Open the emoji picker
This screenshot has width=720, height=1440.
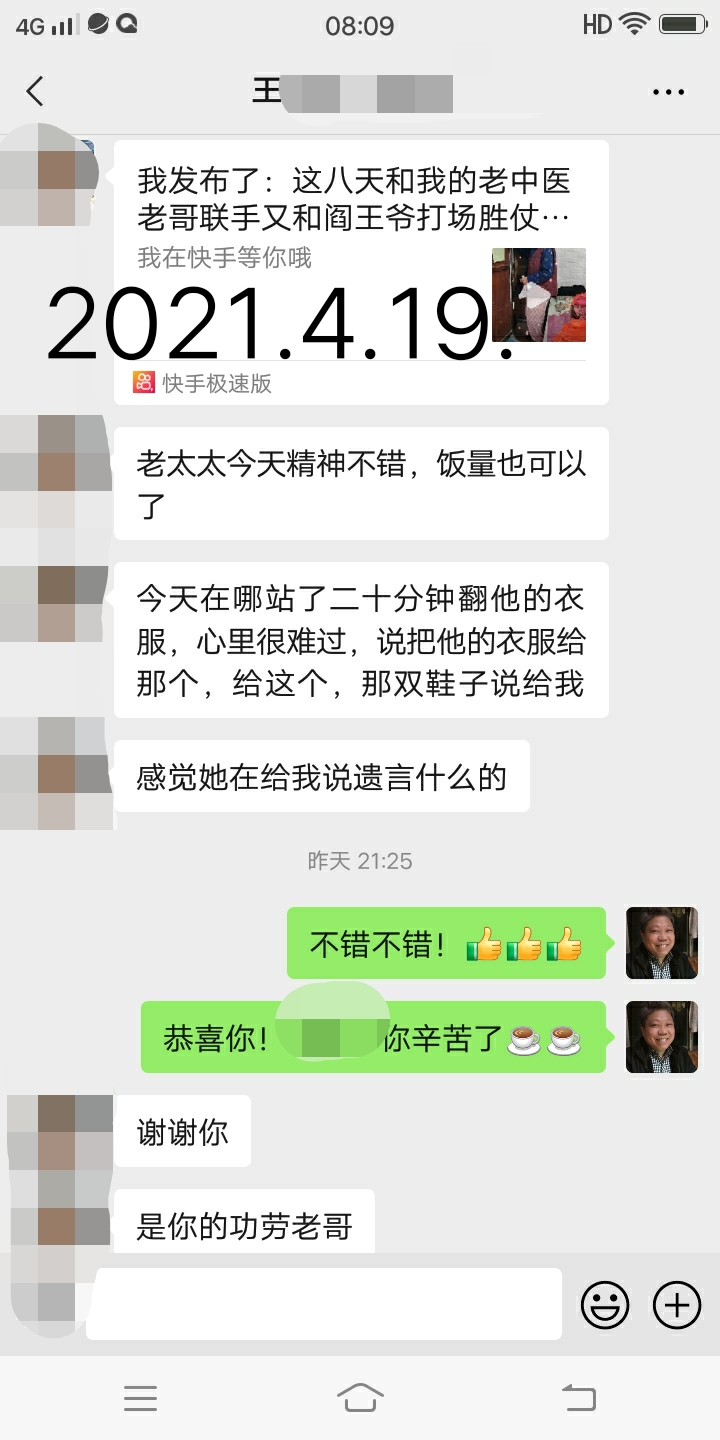(x=605, y=1304)
